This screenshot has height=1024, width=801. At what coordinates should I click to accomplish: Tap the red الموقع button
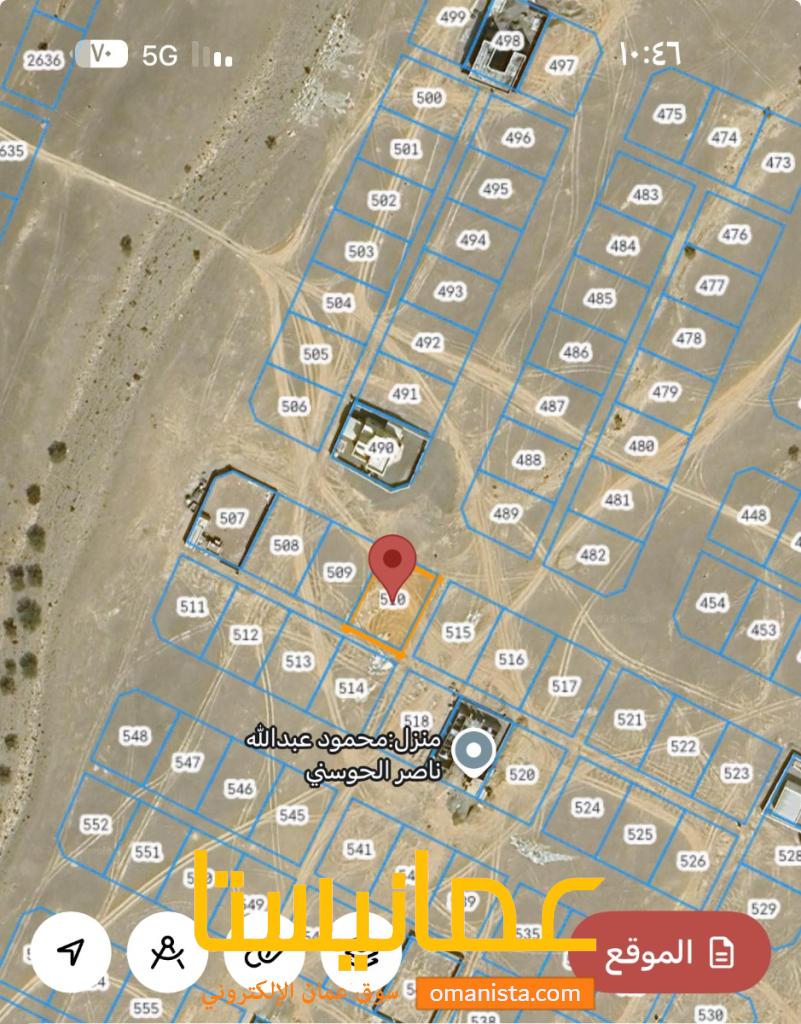(668, 952)
